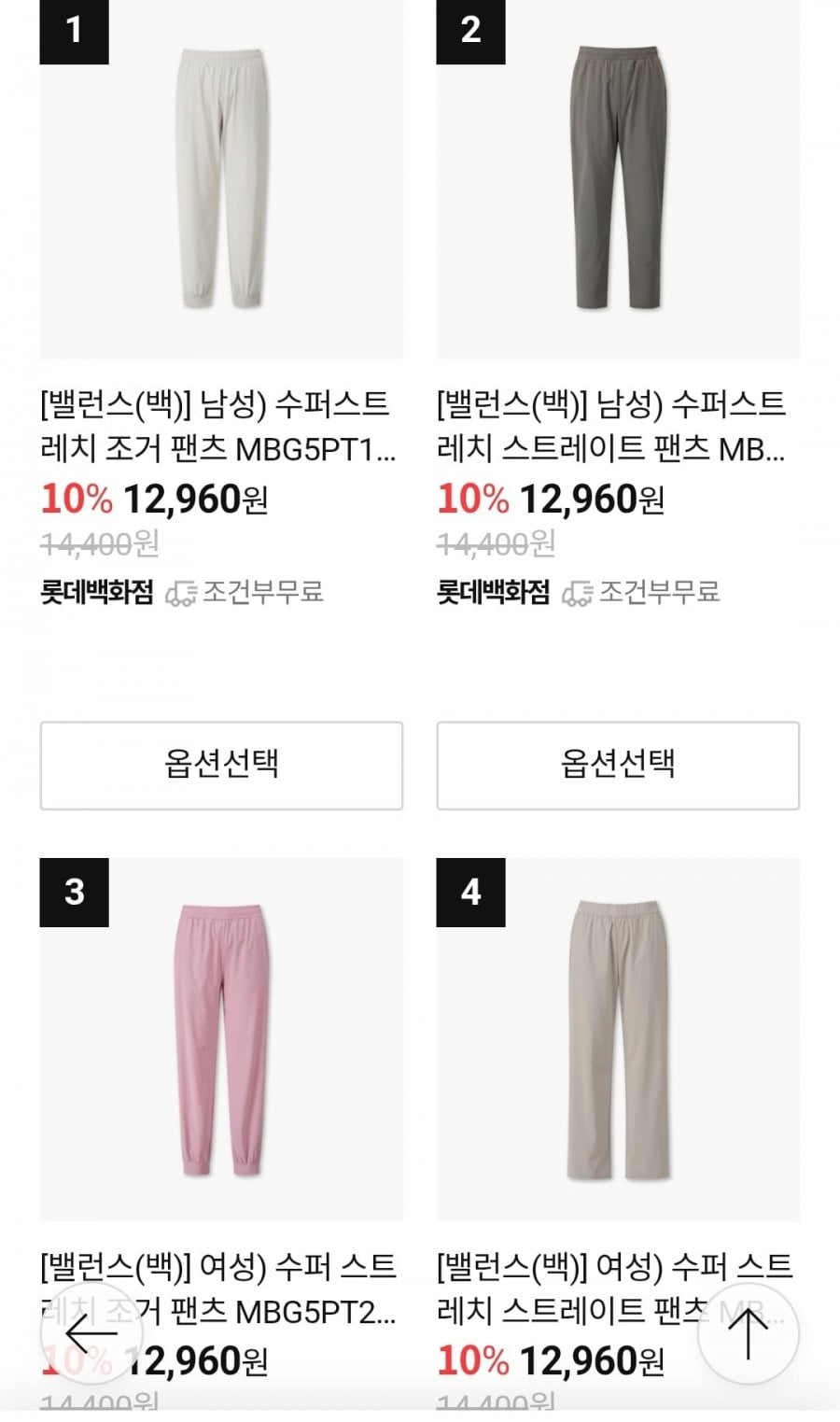840x1422 pixels.
Task: Open rank 3 women's pink jogger pants
Action: coord(221,1039)
